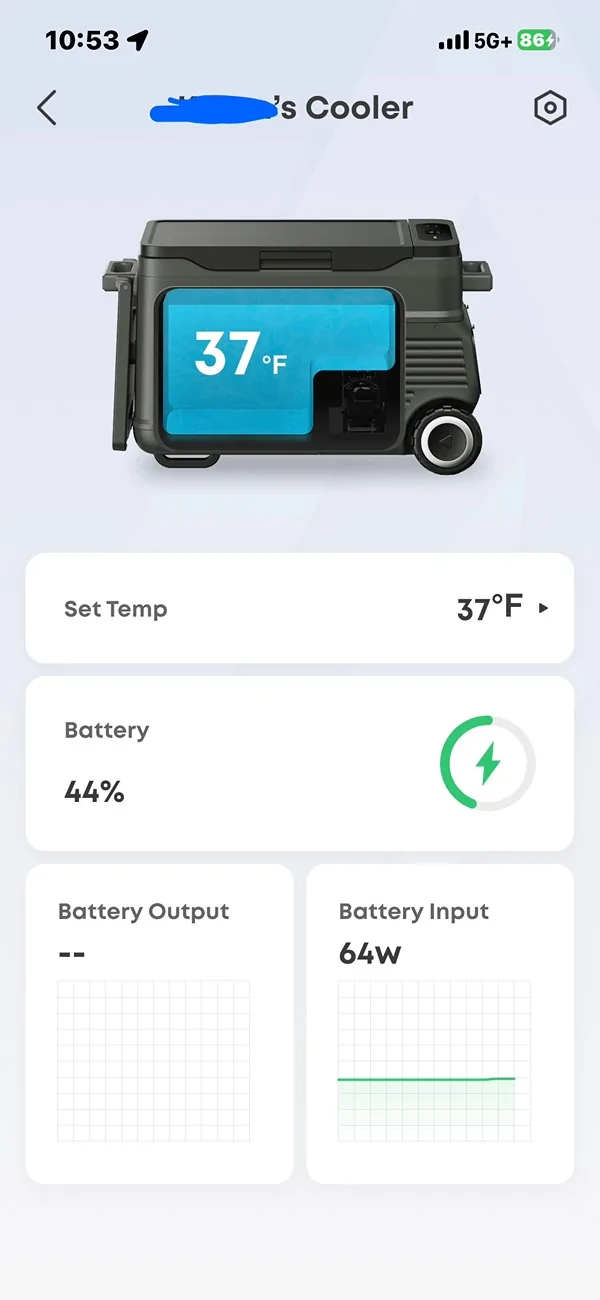This screenshot has width=600, height=1300.
Task: View the Battery Output graph card
Action: [160, 1024]
